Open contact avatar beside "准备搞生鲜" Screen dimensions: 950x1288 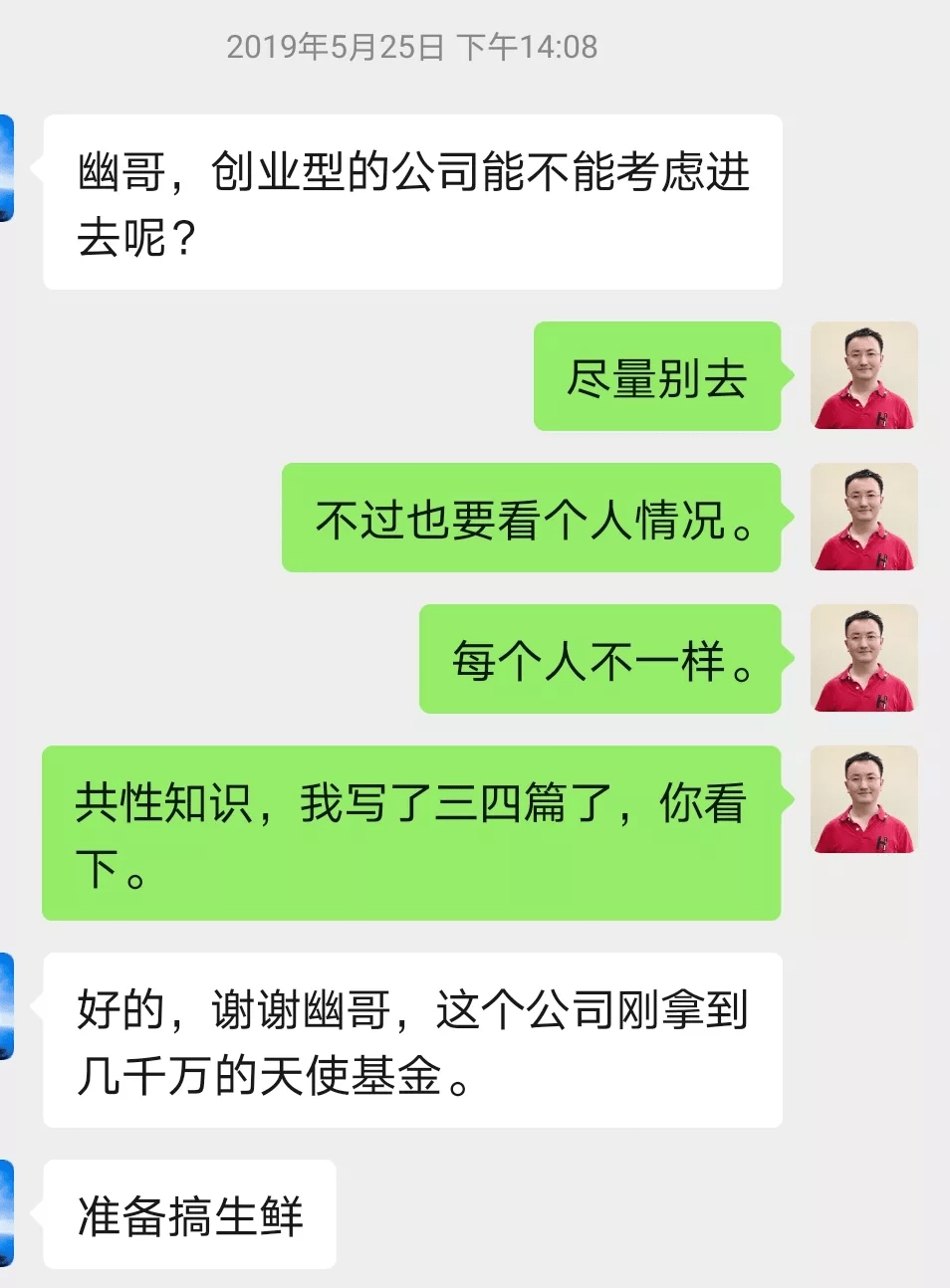pos(6,1212)
